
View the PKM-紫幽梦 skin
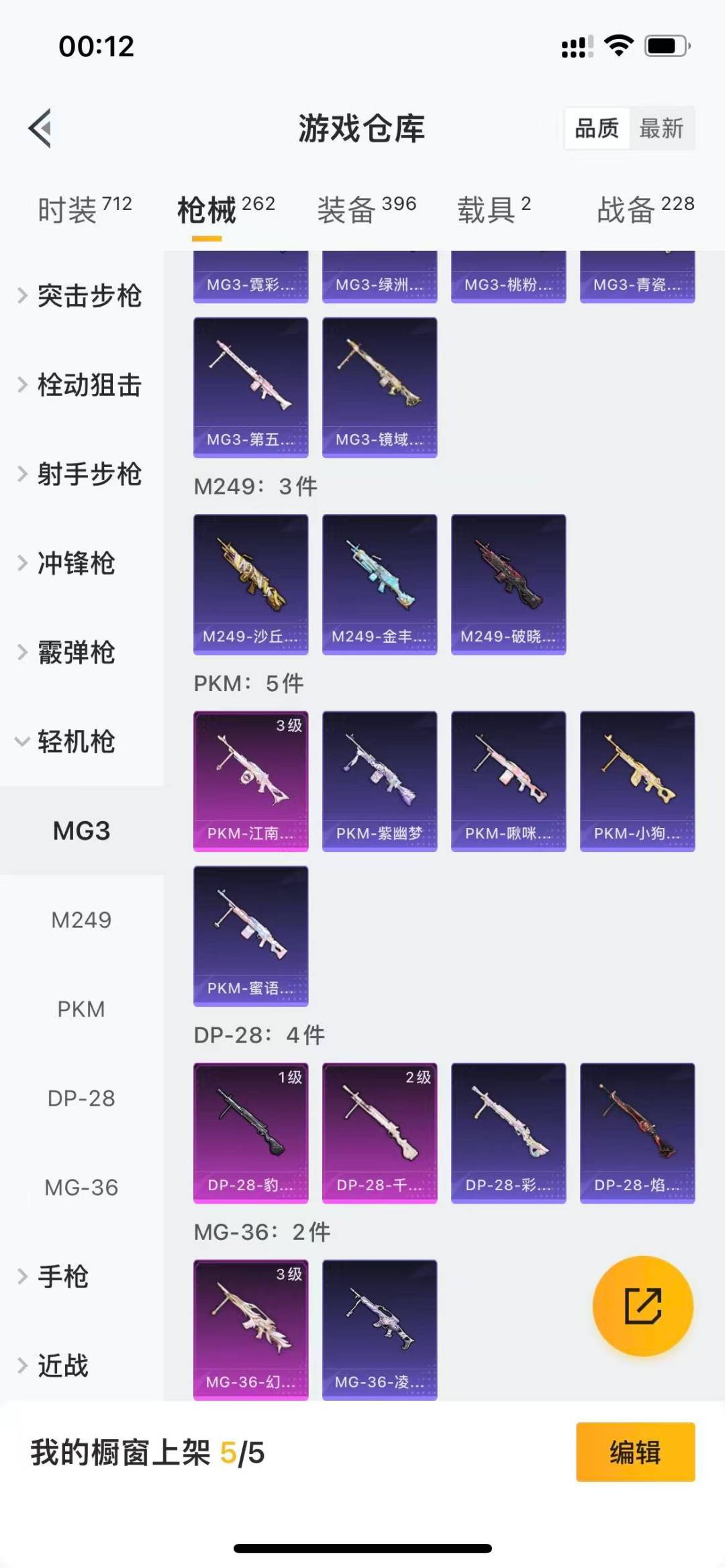click(379, 781)
